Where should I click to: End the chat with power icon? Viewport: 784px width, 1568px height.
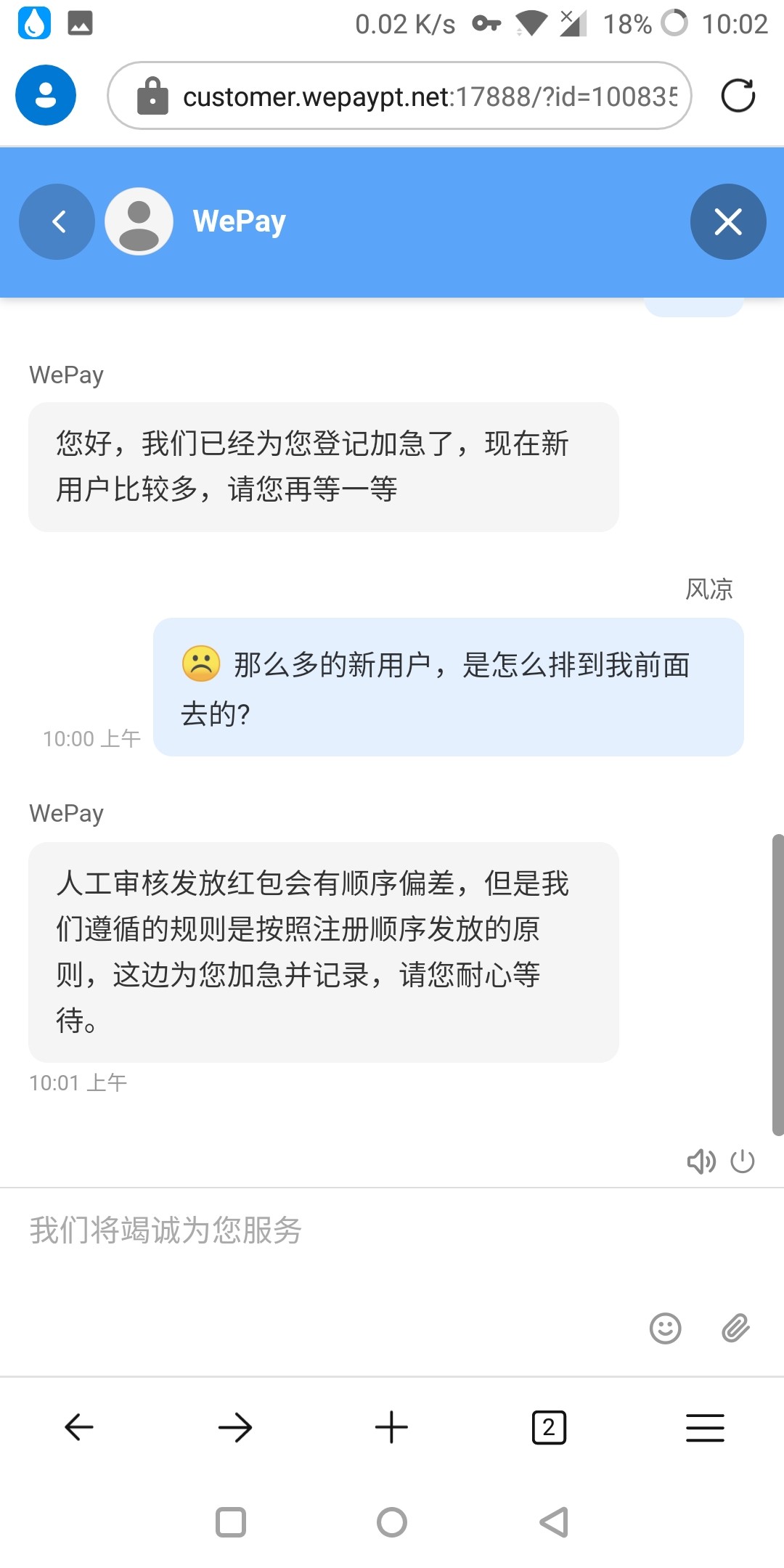pos(743,1161)
